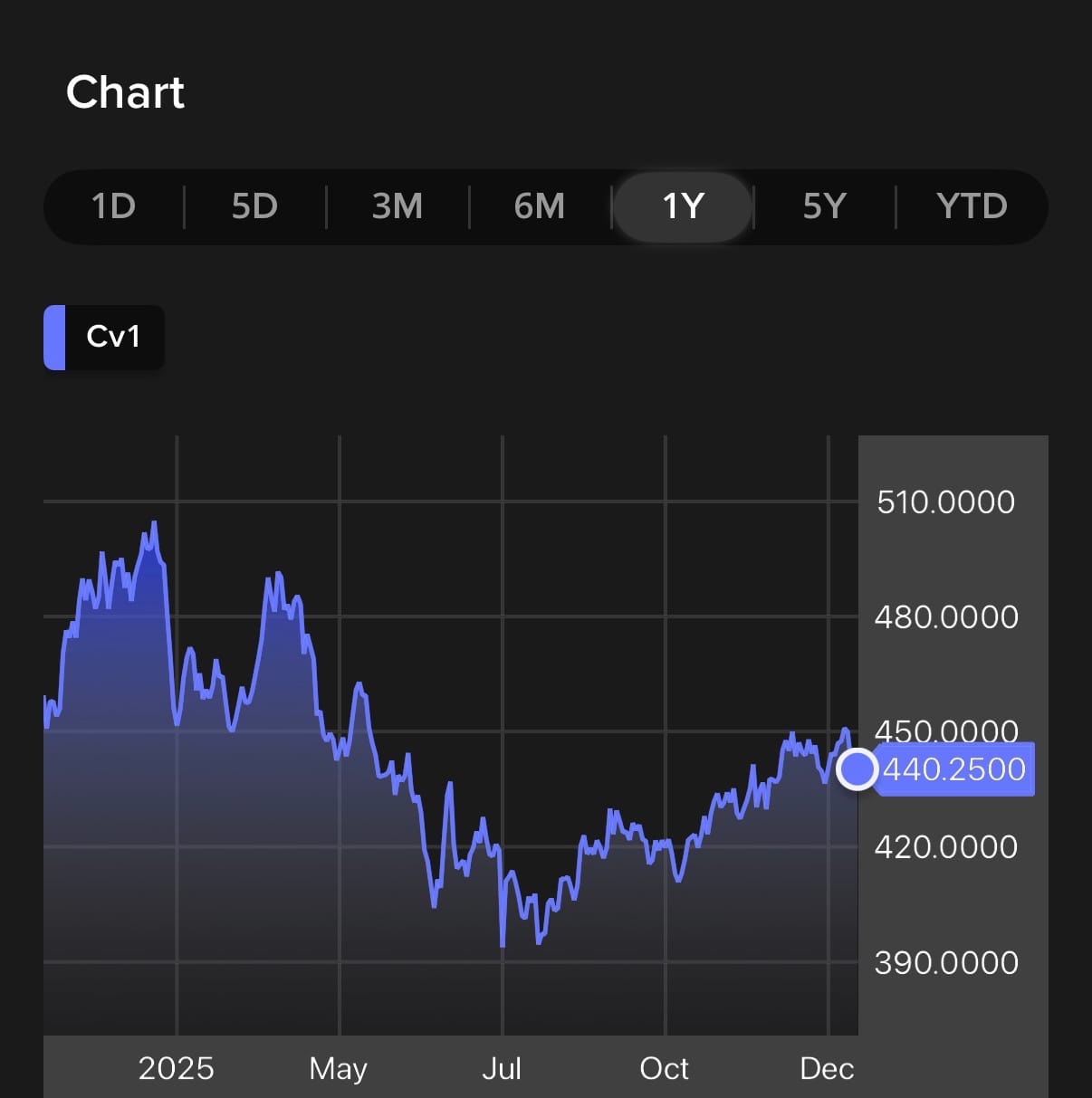Show the 3M chart view
The height and width of the screenshot is (1098, 1092).
tap(398, 206)
